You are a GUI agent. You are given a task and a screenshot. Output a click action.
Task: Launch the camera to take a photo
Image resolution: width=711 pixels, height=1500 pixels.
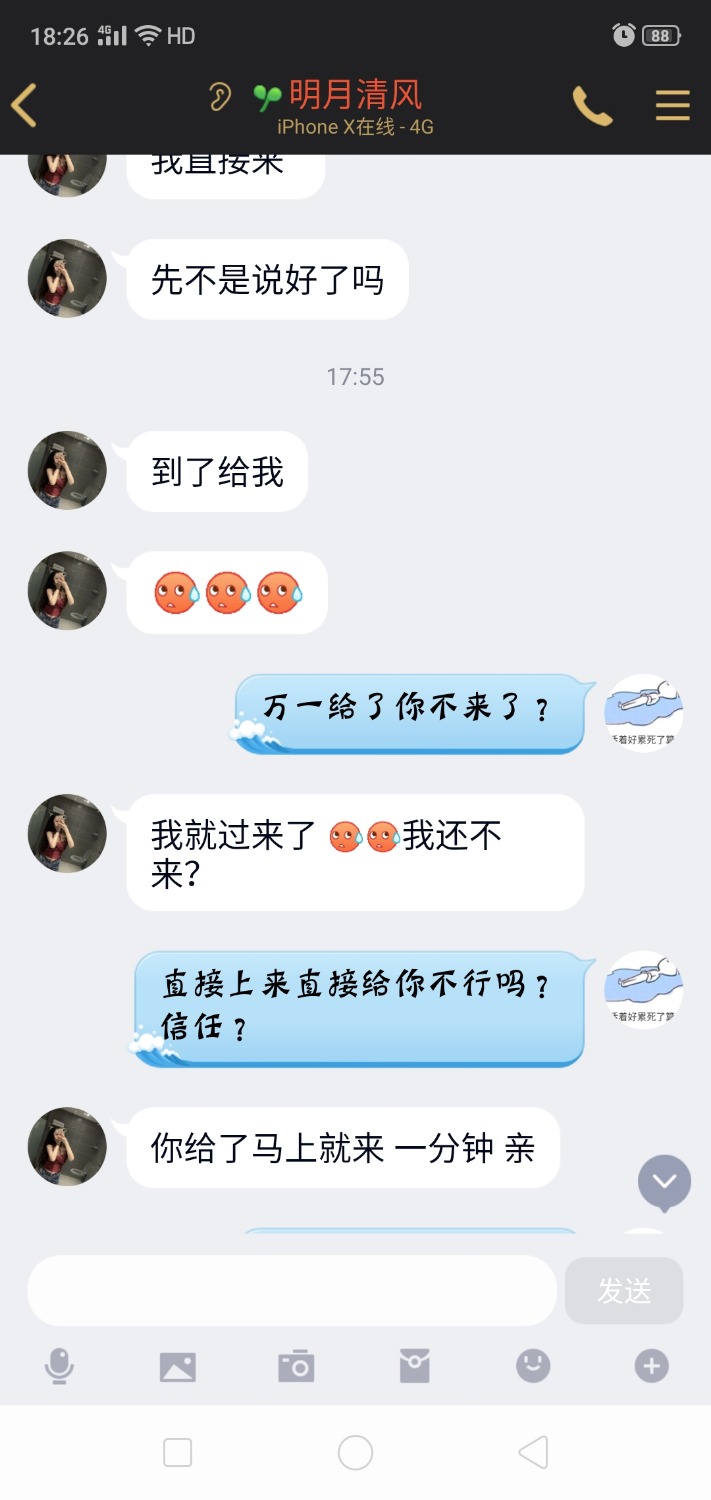pos(296,1366)
